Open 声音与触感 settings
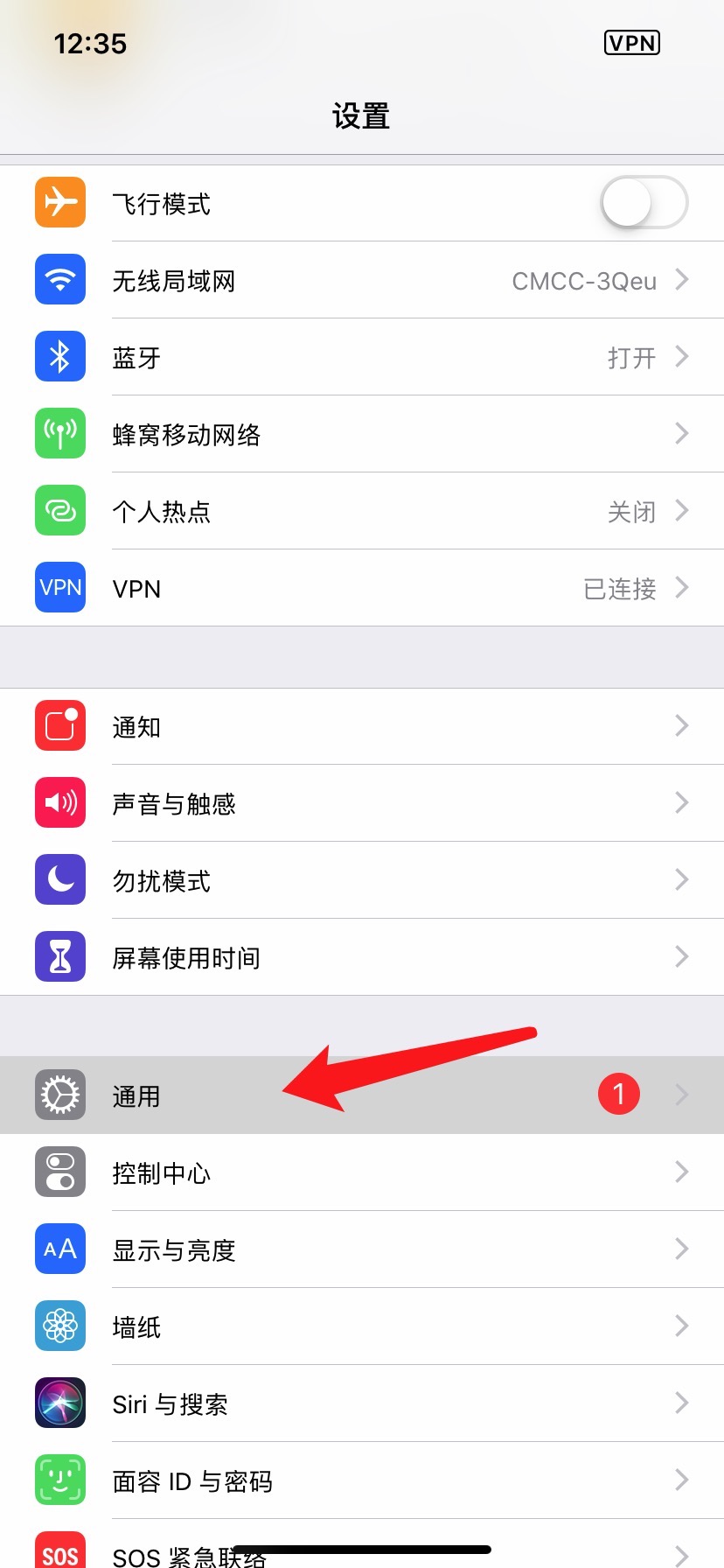Viewport: 724px width, 1568px height. tap(362, 804)
